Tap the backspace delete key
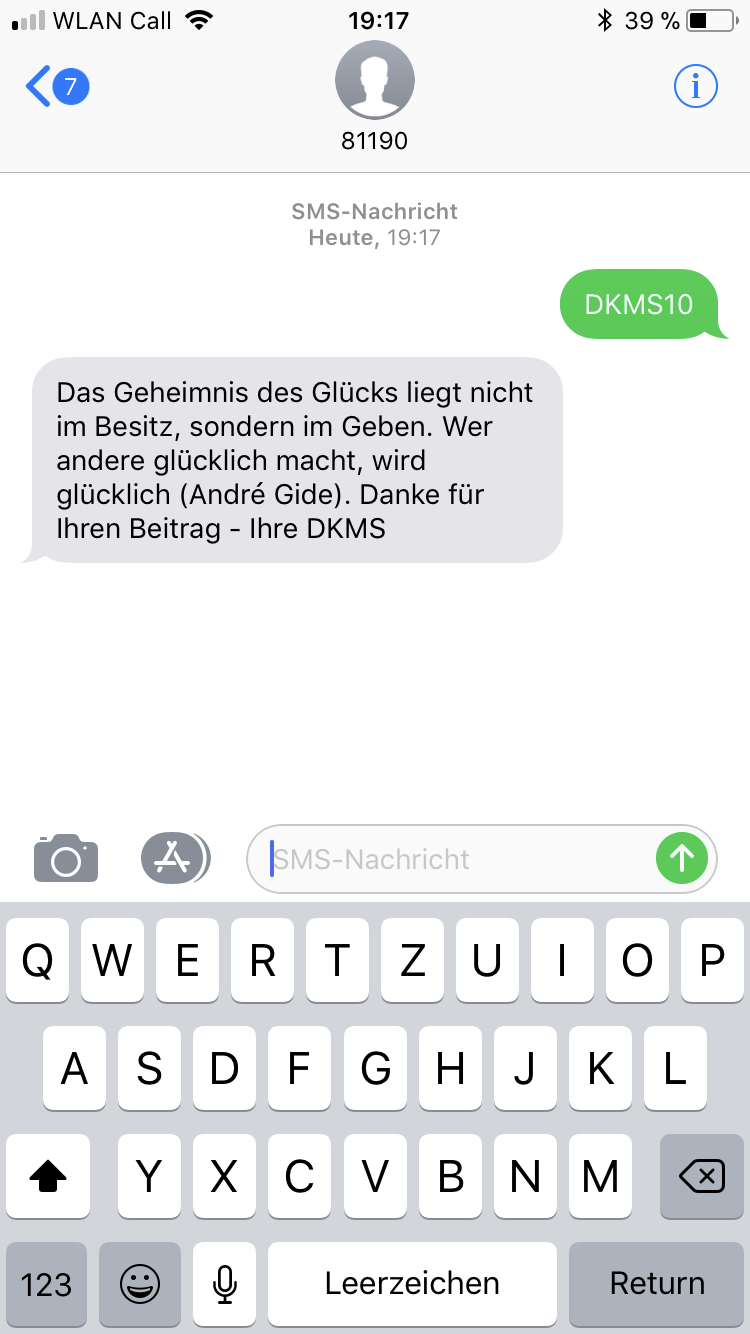750x1334 pixels. [x=702, y=1177]
